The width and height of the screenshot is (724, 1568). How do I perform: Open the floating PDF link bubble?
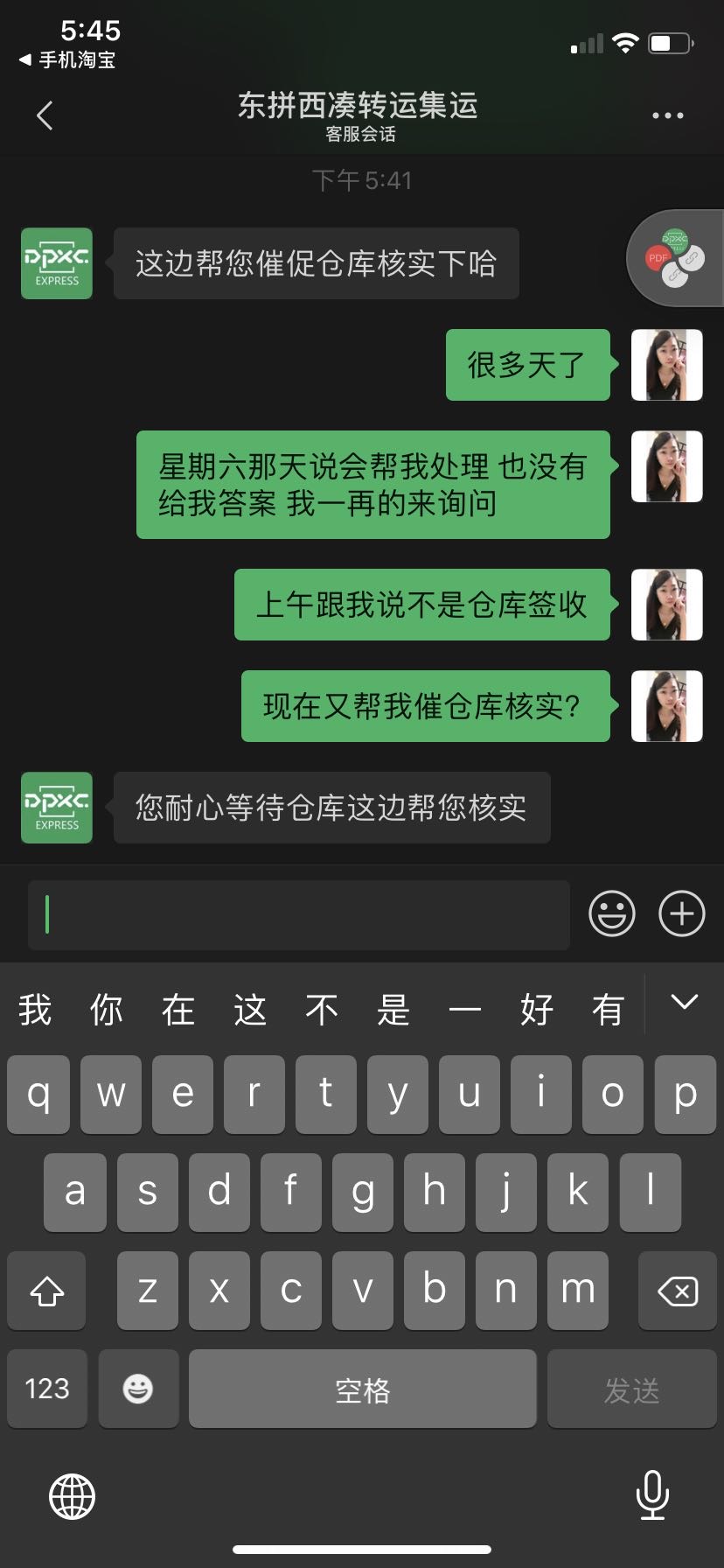point(675,258)
